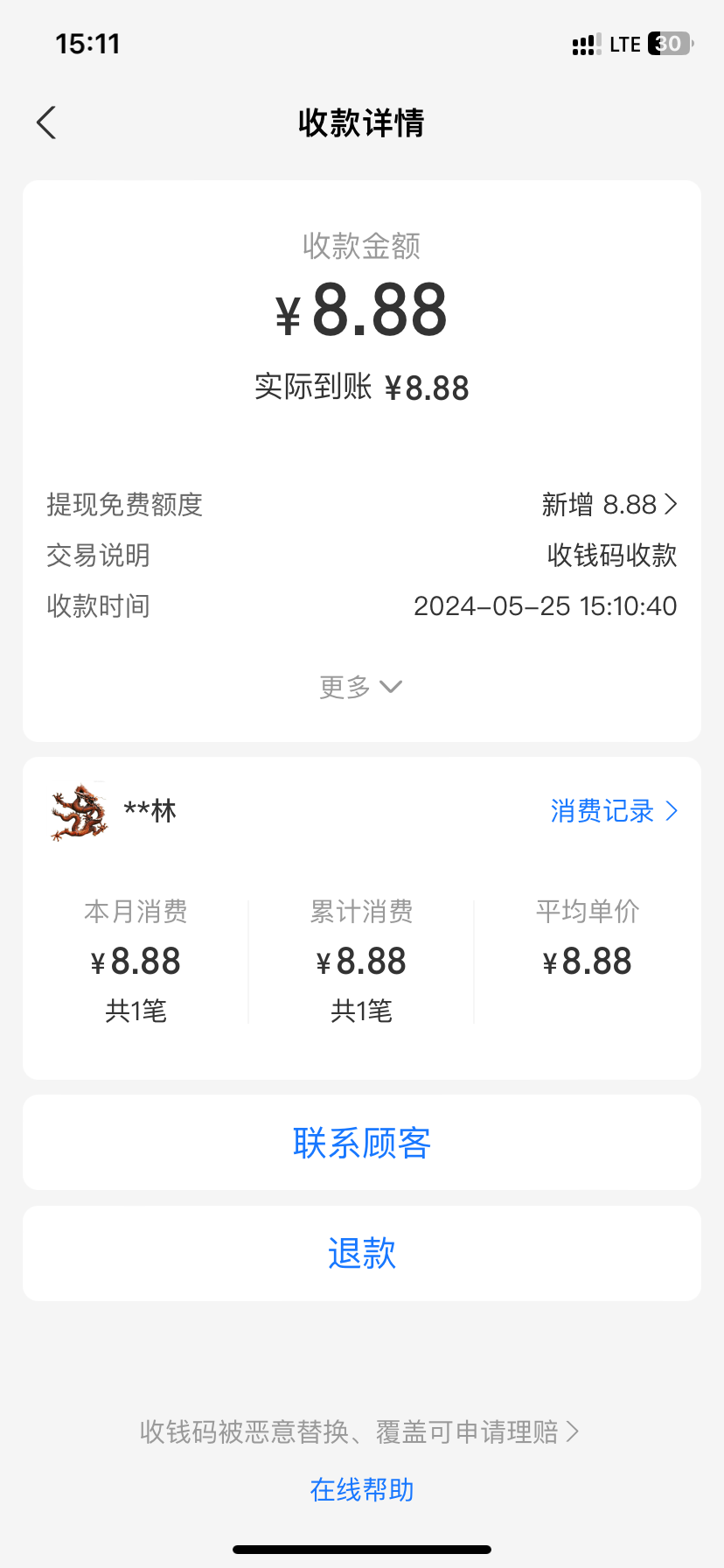Expand 更多 transaction details
This screenshot has height=1568, width=724.
pos(360,687)
